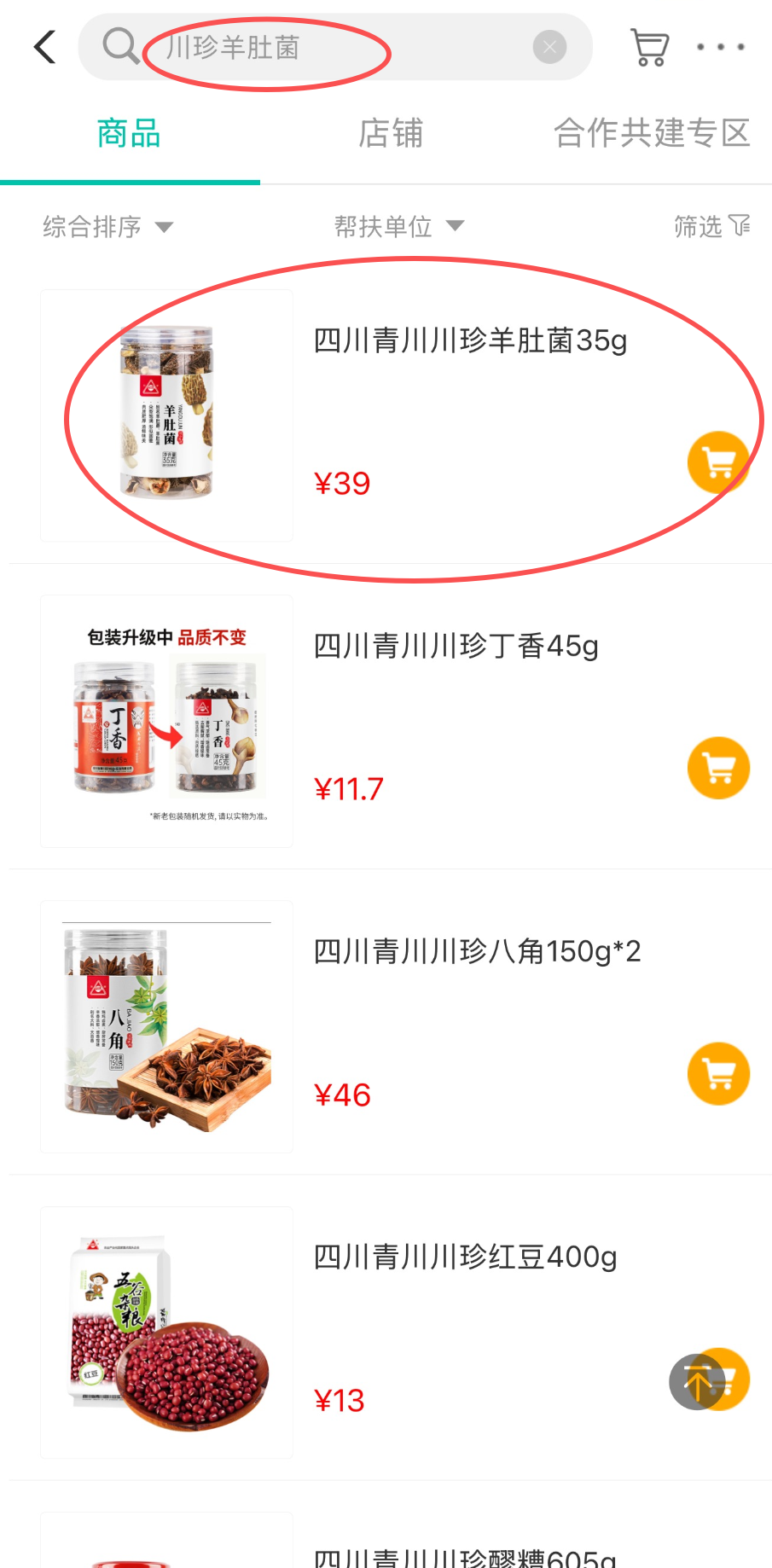Image resolution: width=772 pixels, height=1568 pixels.
Task: Add 川珍羊肚菌35g to cart via cart icon
Action: [x=717, y=462]
